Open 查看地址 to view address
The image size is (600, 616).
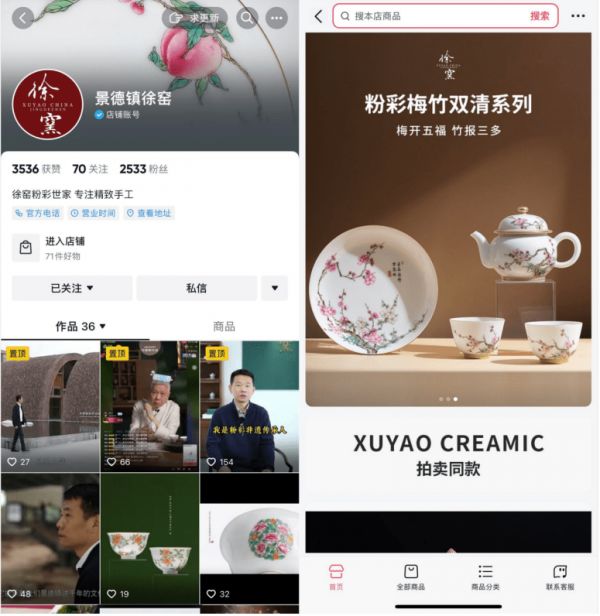(148, 213)
